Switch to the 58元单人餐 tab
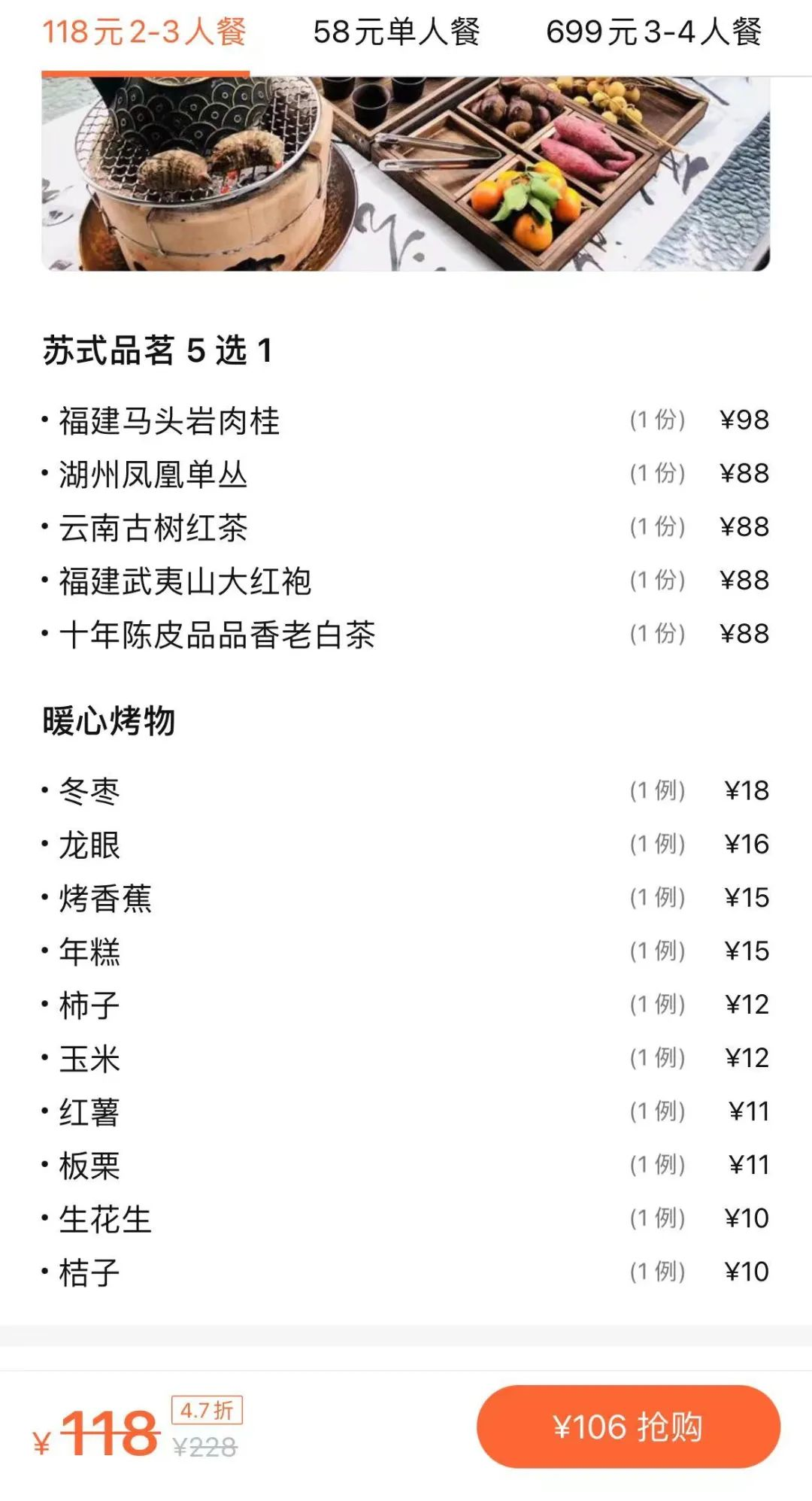 tap(396, 32)
